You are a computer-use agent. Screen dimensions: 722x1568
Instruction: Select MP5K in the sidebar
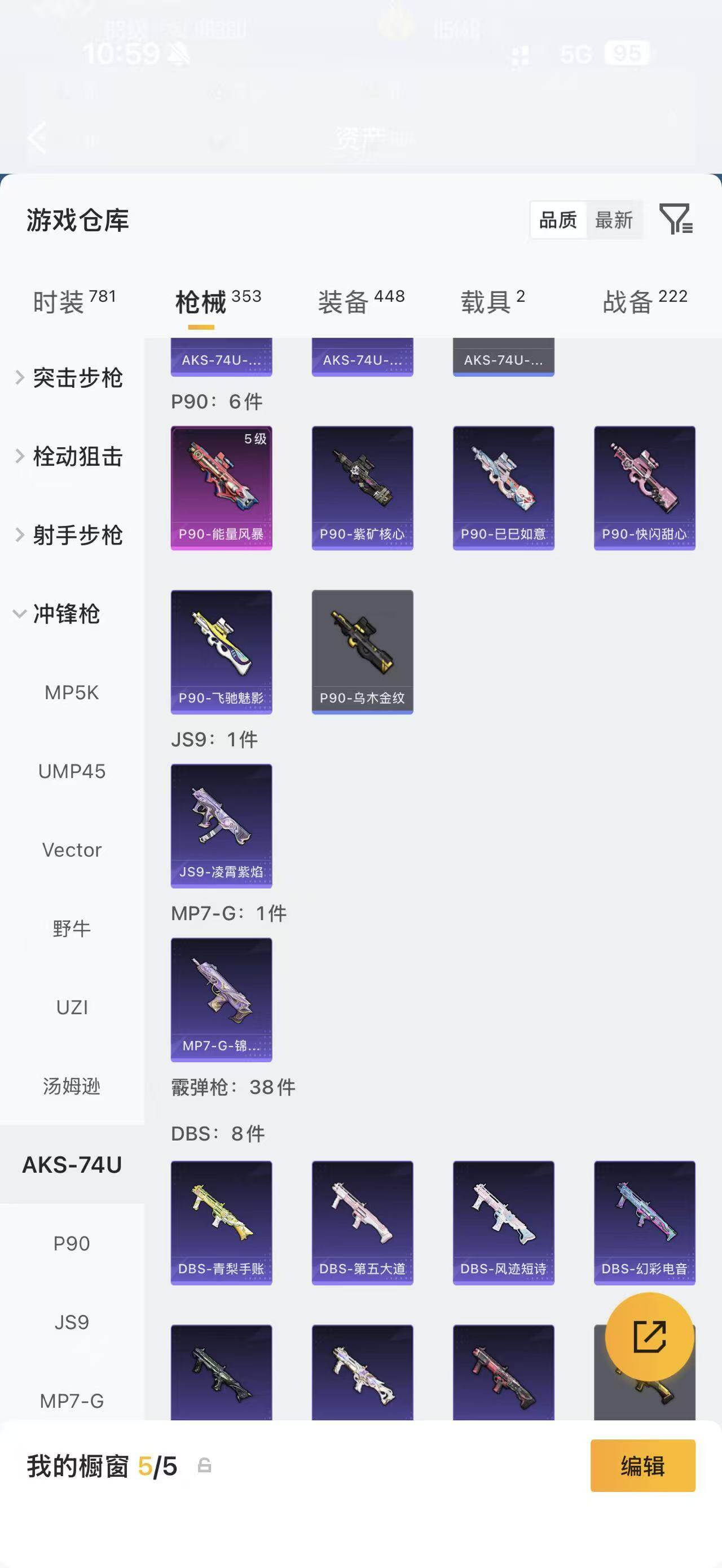point(72,693)
